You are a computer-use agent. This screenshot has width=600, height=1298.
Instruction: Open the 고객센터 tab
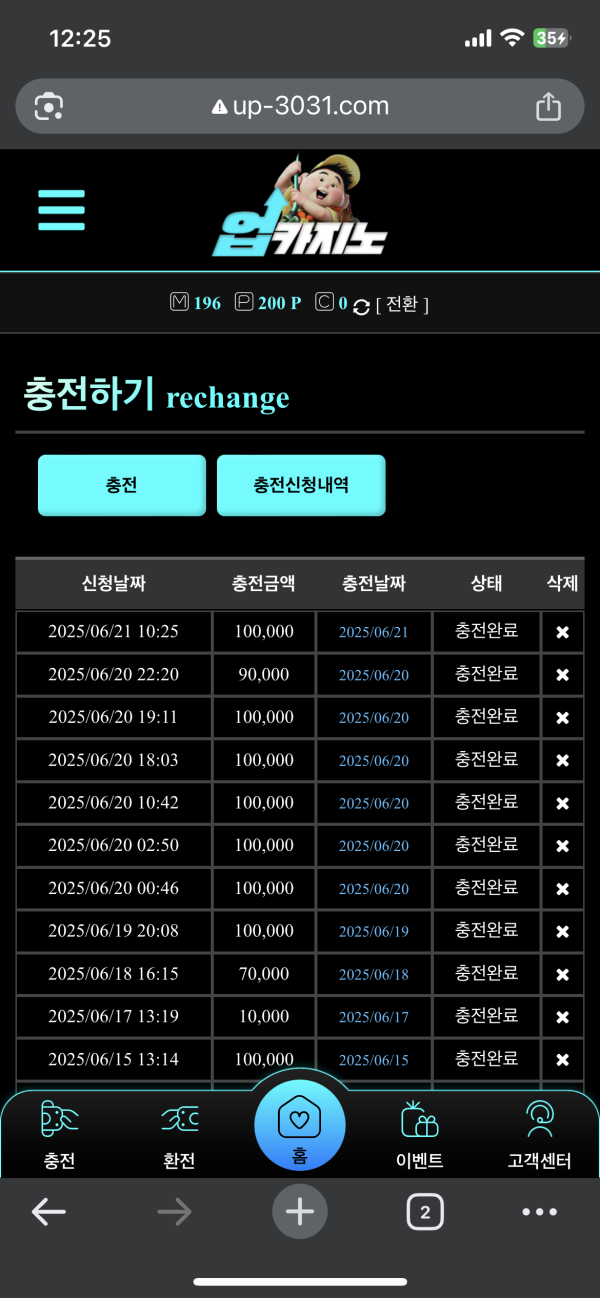540,1134
